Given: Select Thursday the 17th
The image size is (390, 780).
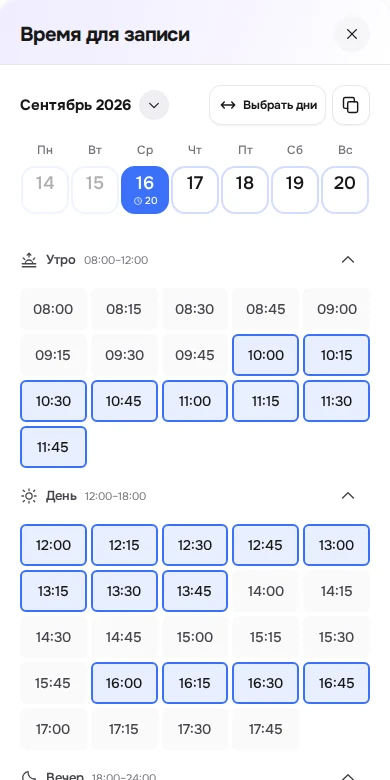Looking at the screenshot, I should pos(195,190).
